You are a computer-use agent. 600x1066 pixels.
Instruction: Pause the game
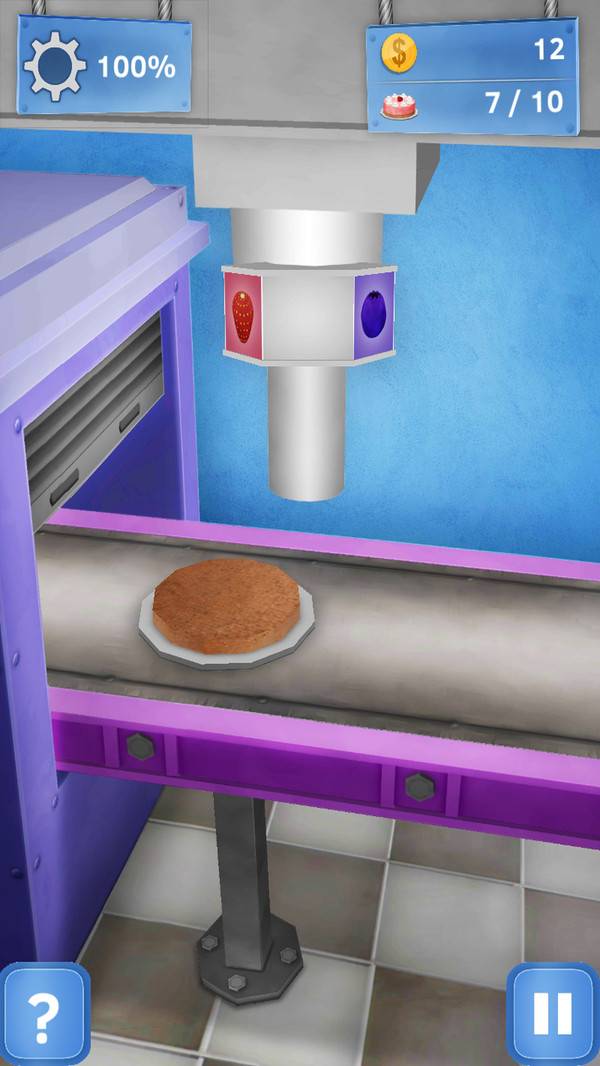553,1014
